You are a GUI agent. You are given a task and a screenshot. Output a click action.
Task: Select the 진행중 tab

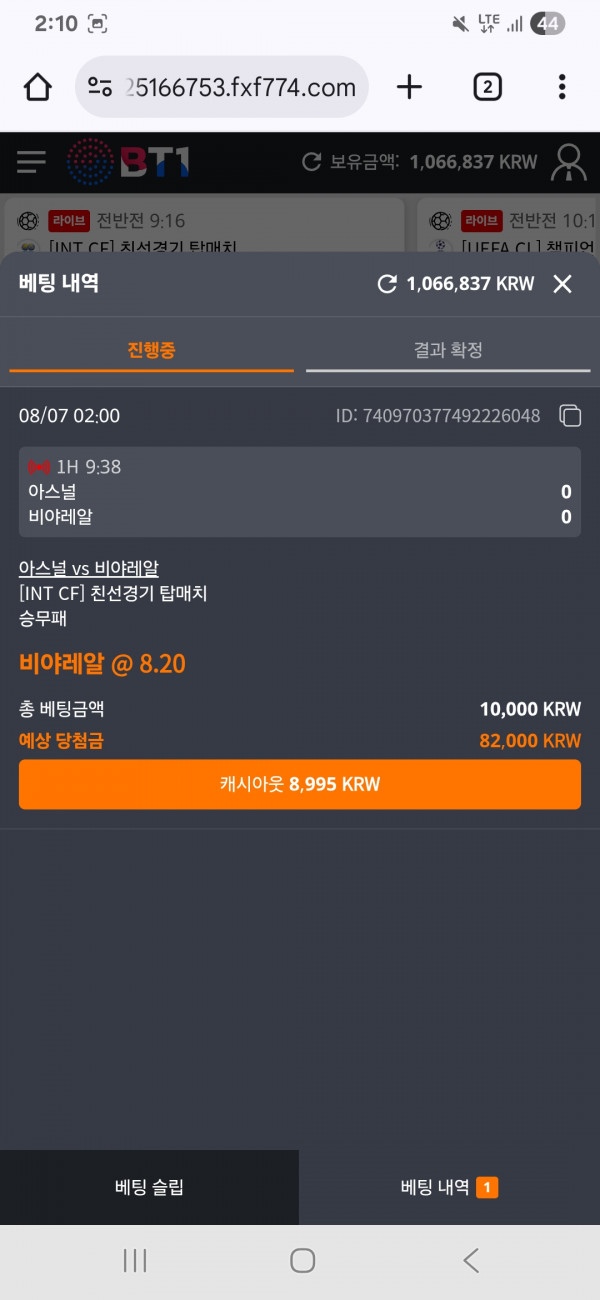[152, 351]
